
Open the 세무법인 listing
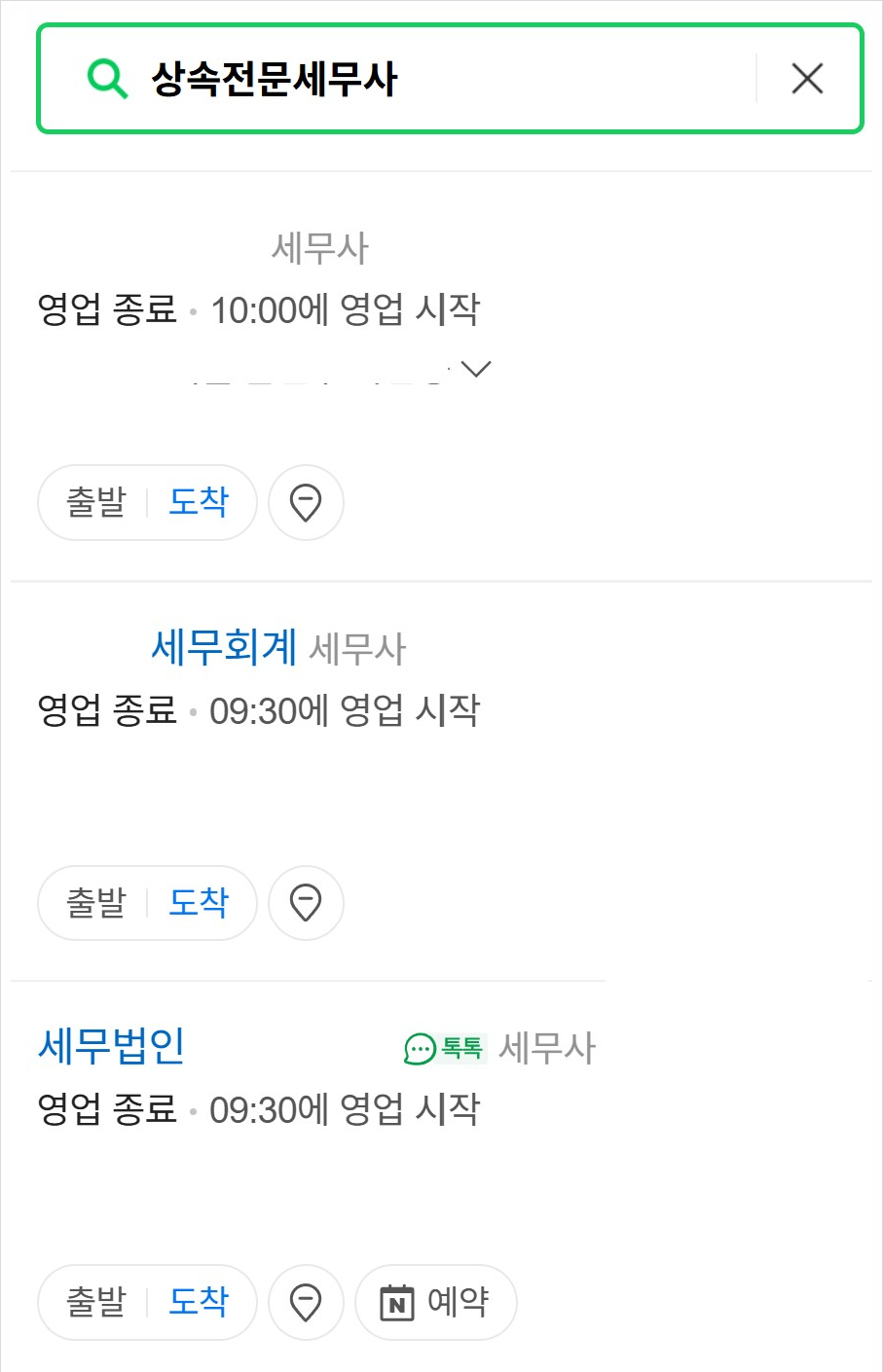pyautogui.click(x=112, y=1046)
